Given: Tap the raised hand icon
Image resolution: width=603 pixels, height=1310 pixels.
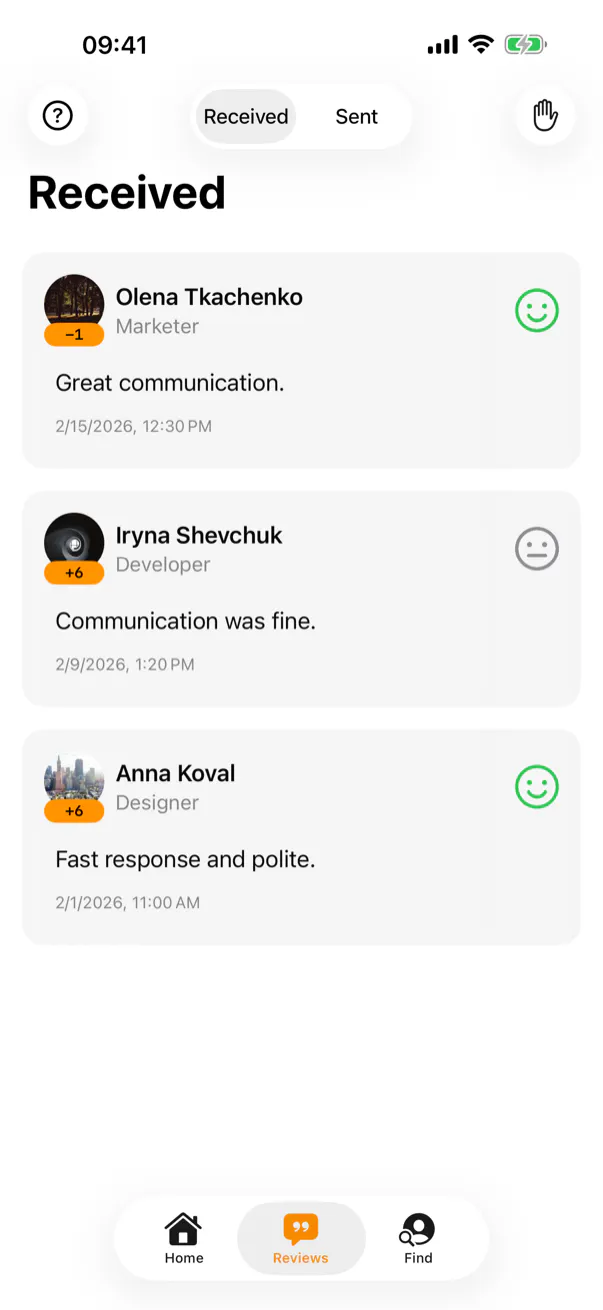Looking at the screenshot, I should pyautogui.click(x=545, y=116).
